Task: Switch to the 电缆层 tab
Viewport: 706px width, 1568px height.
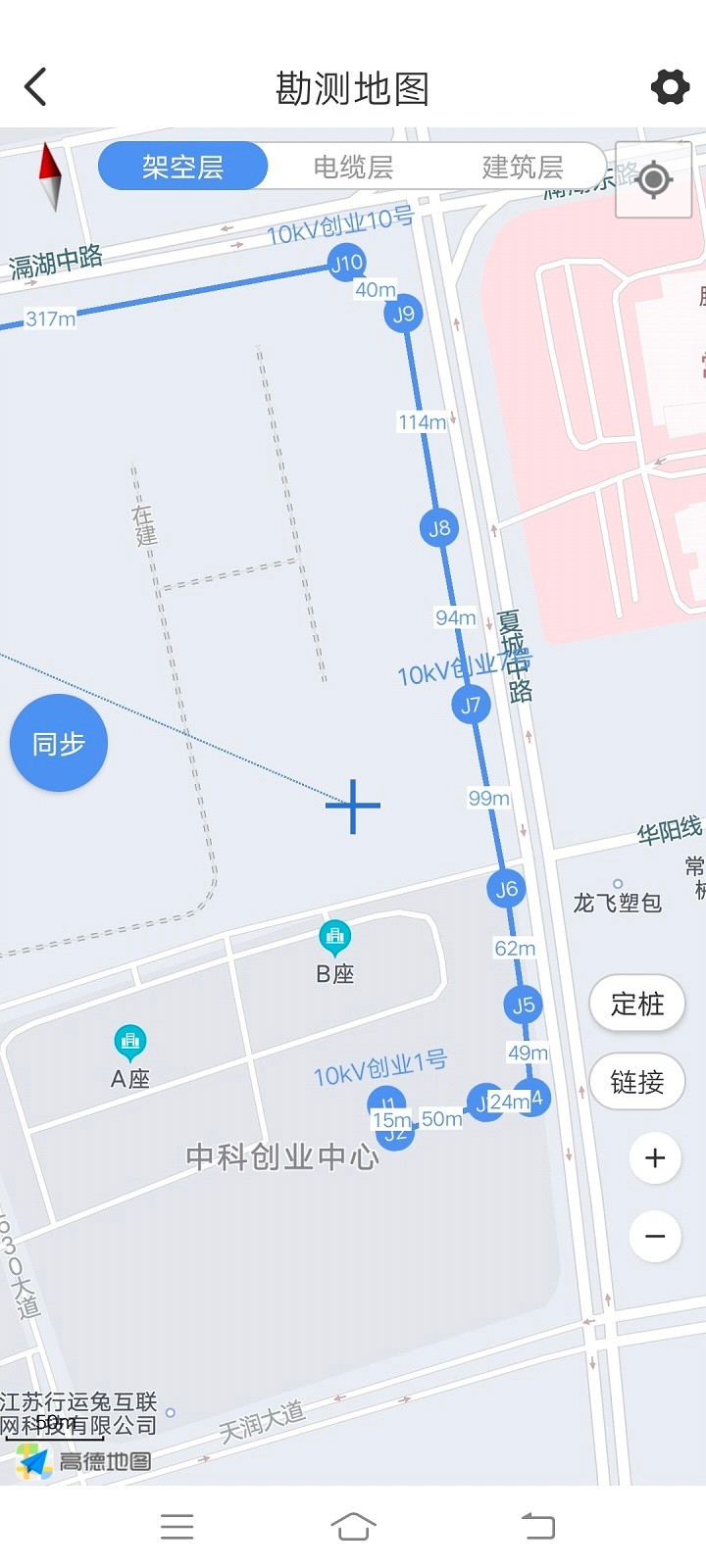Action: click(x=353, y=167)
